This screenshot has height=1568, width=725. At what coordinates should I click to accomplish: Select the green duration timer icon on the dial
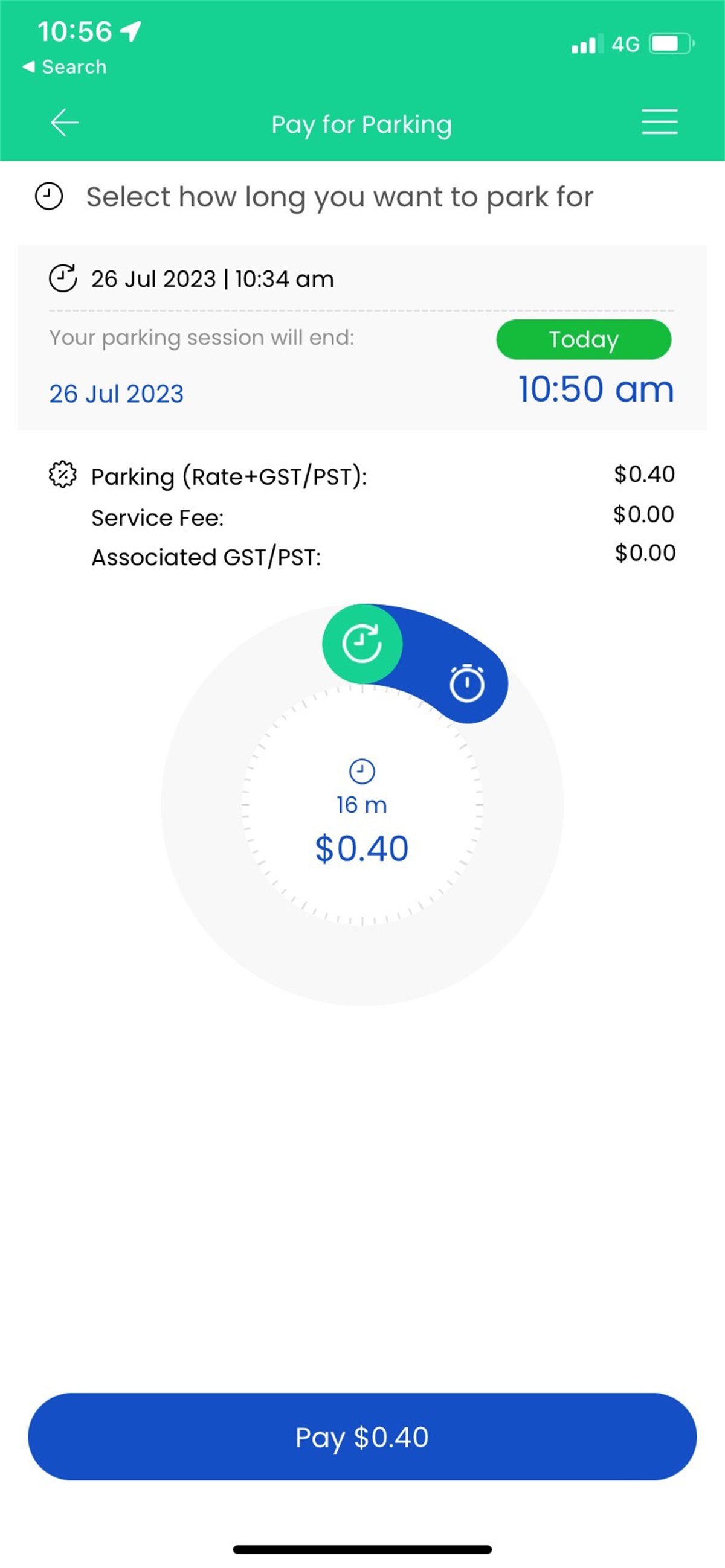[x=362, y=643]
